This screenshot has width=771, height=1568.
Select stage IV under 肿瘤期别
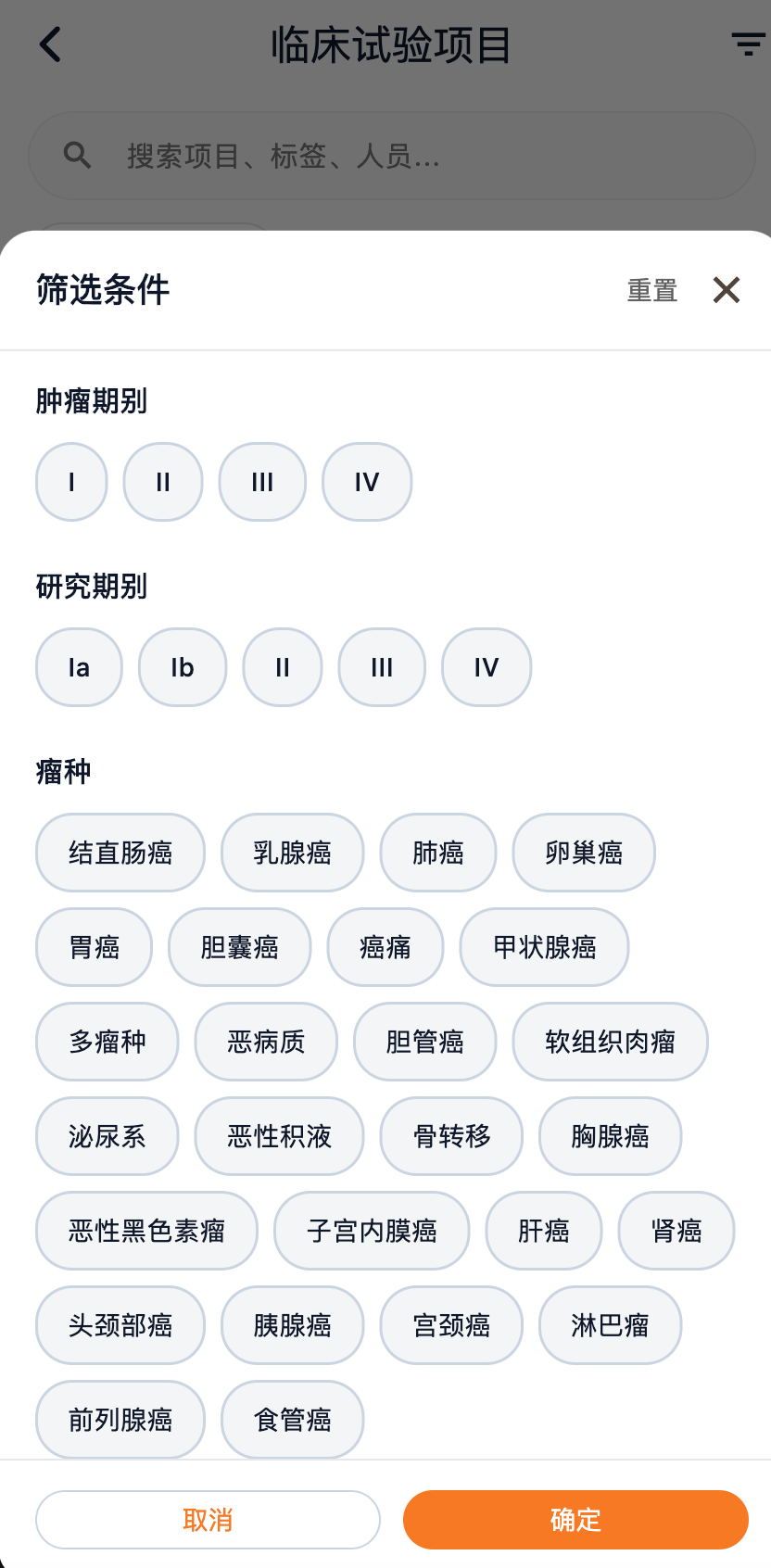366,482
